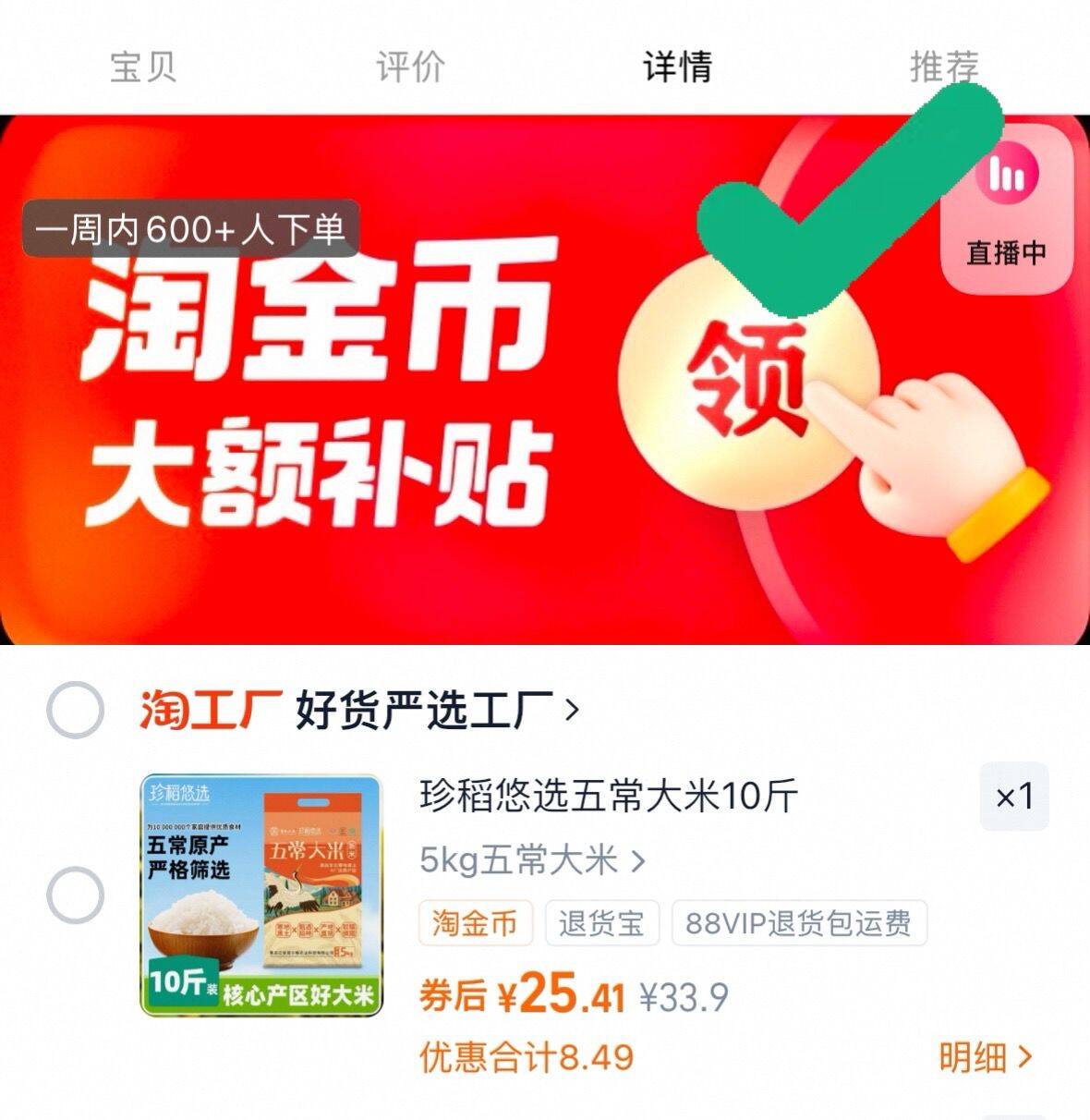View the 明细 discount breakdown
This screenshot has width=1090, height=1120.
985,1057
